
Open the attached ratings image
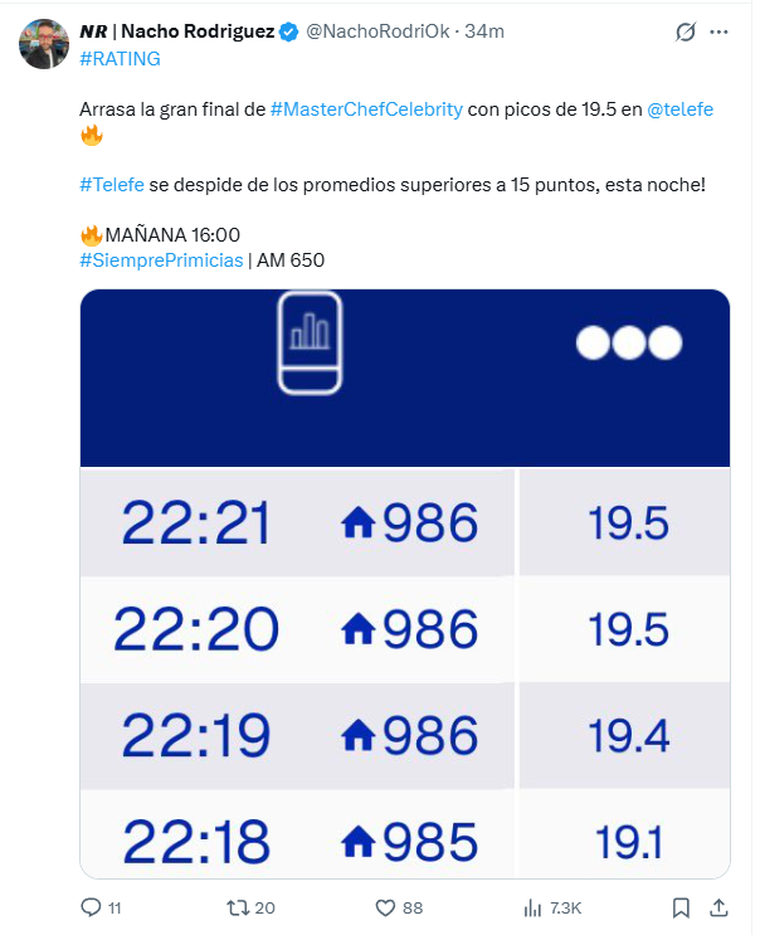(404, 583)
